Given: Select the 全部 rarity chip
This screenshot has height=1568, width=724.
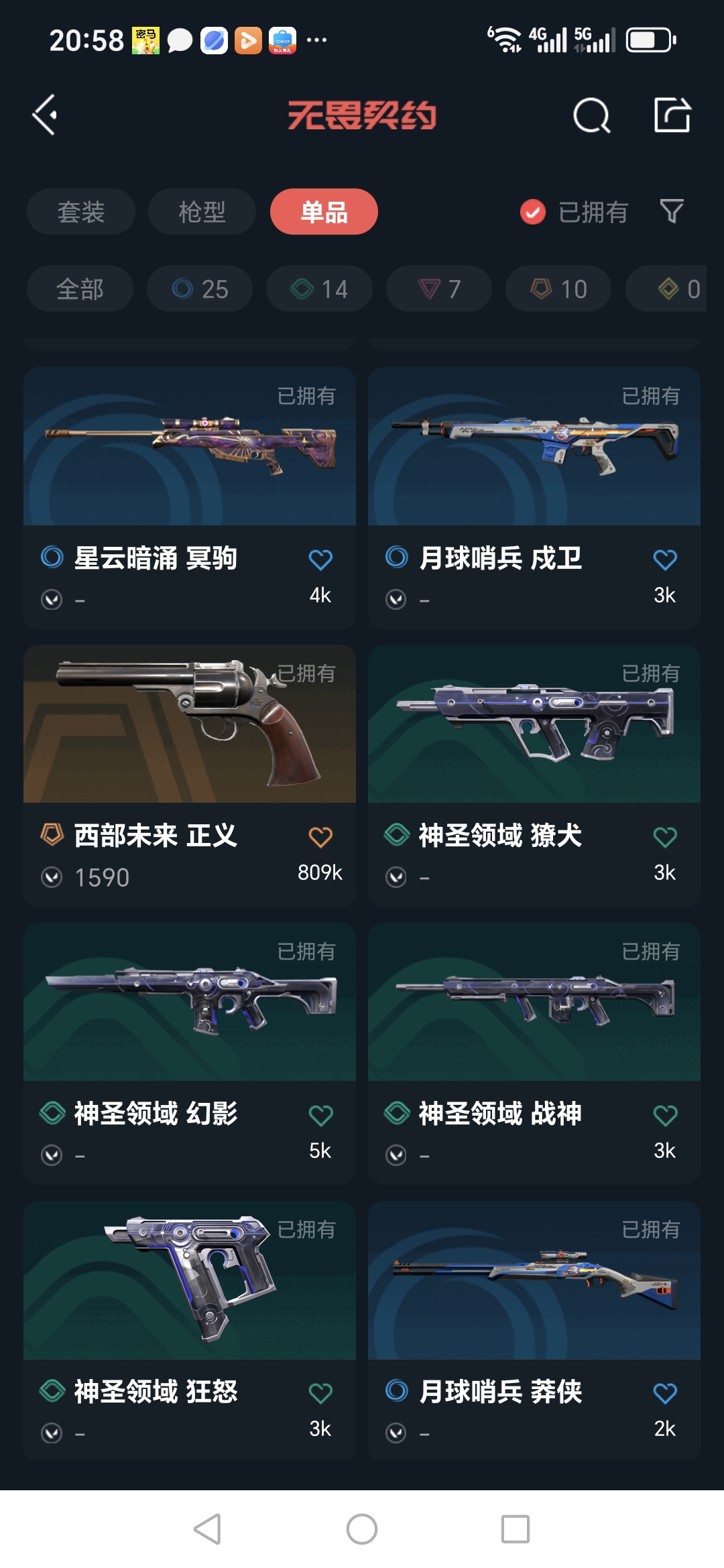Looking at the screenshot, I should pos(80,289).
